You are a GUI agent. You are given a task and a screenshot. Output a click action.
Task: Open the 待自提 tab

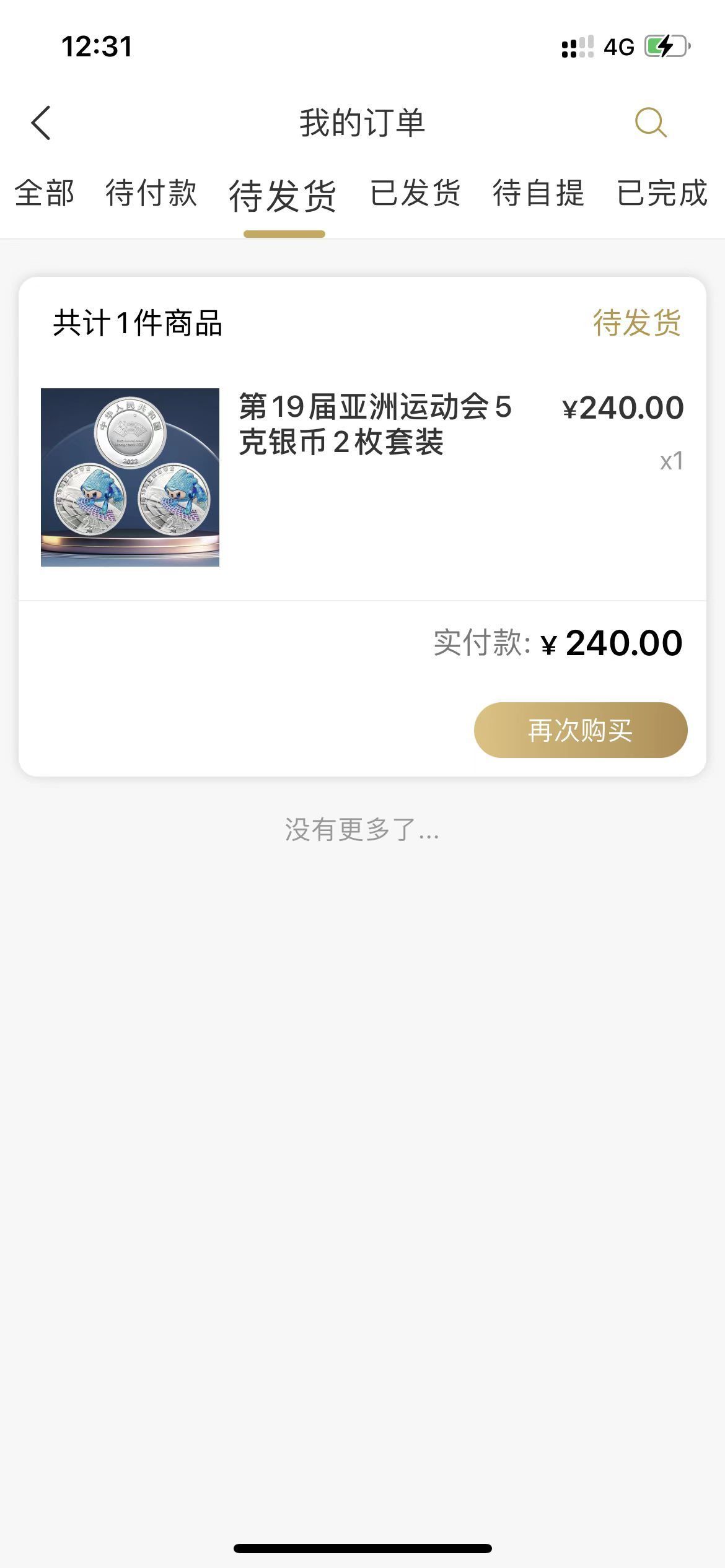click(538, 193)
